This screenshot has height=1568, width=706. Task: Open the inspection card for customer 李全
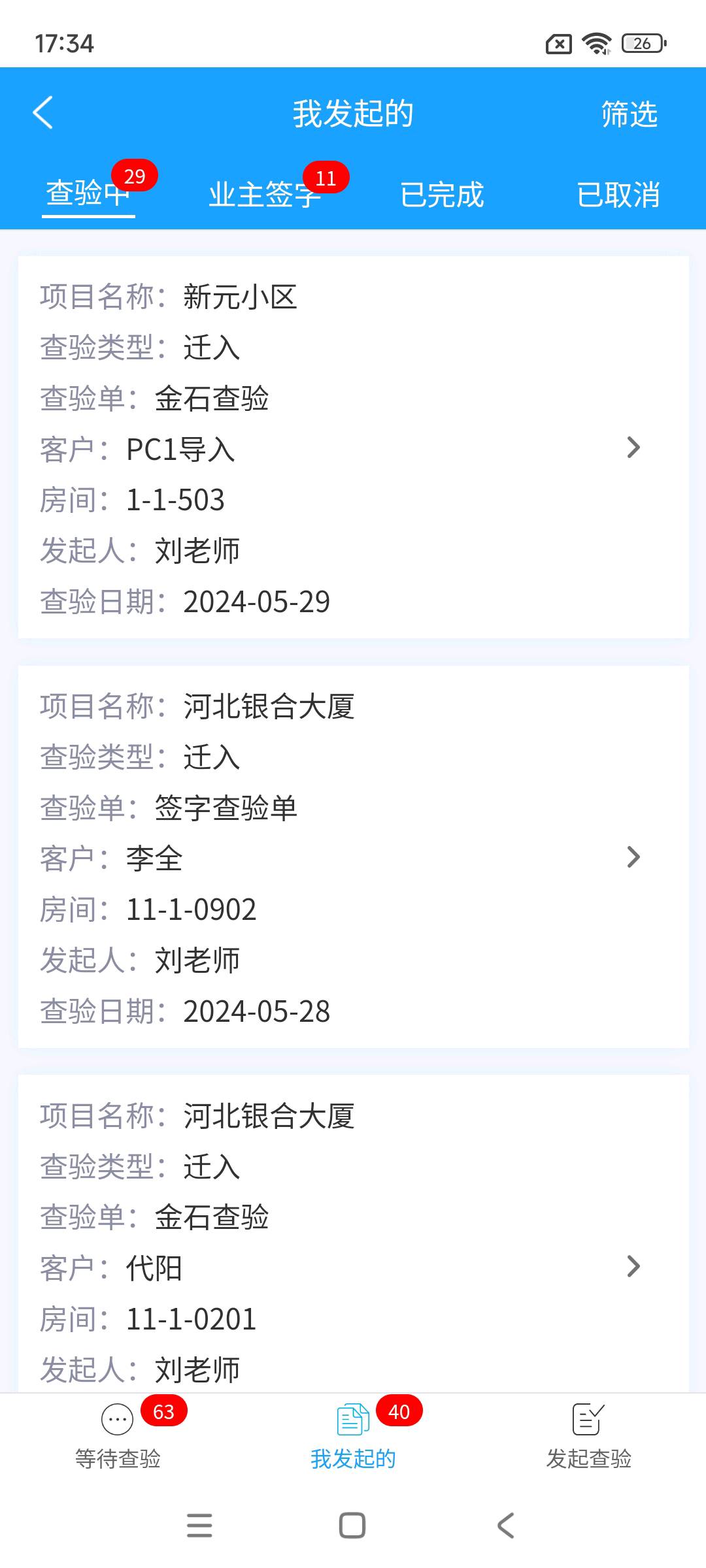coord(354,857)
